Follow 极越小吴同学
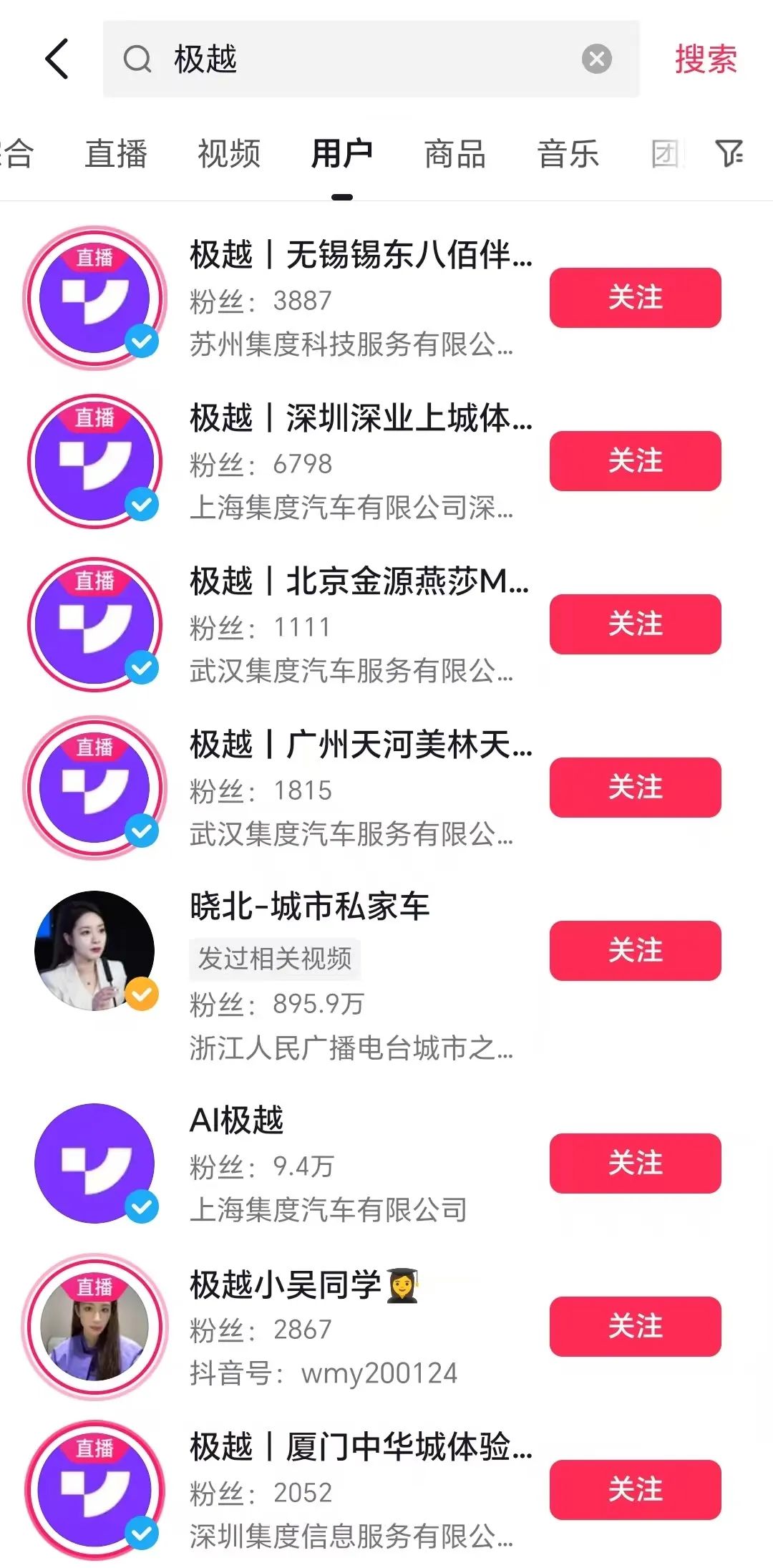This screenshot has width=773, height=1568. tap(635, 1327)
